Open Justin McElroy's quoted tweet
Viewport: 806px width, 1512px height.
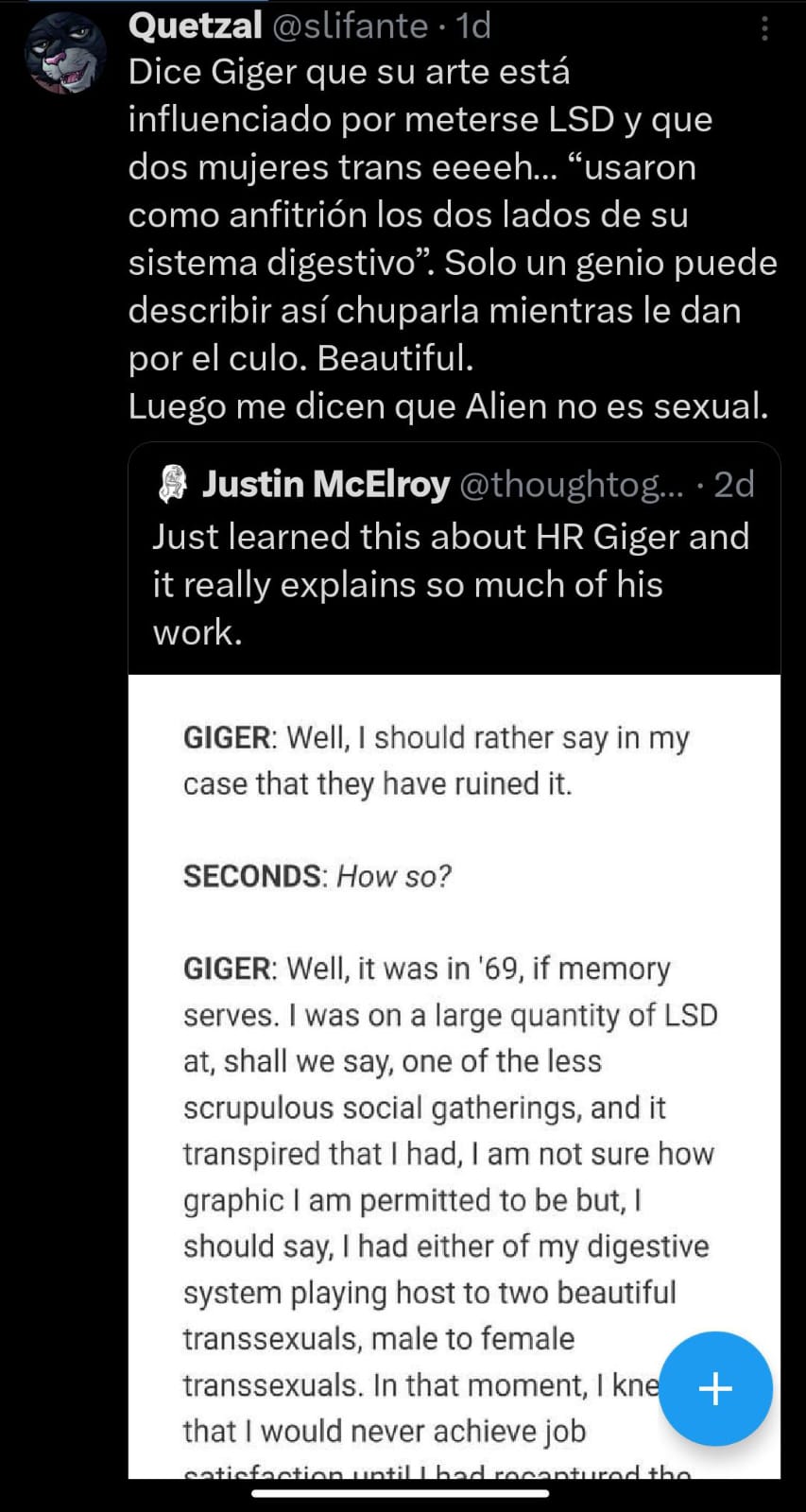coord(454,558)
